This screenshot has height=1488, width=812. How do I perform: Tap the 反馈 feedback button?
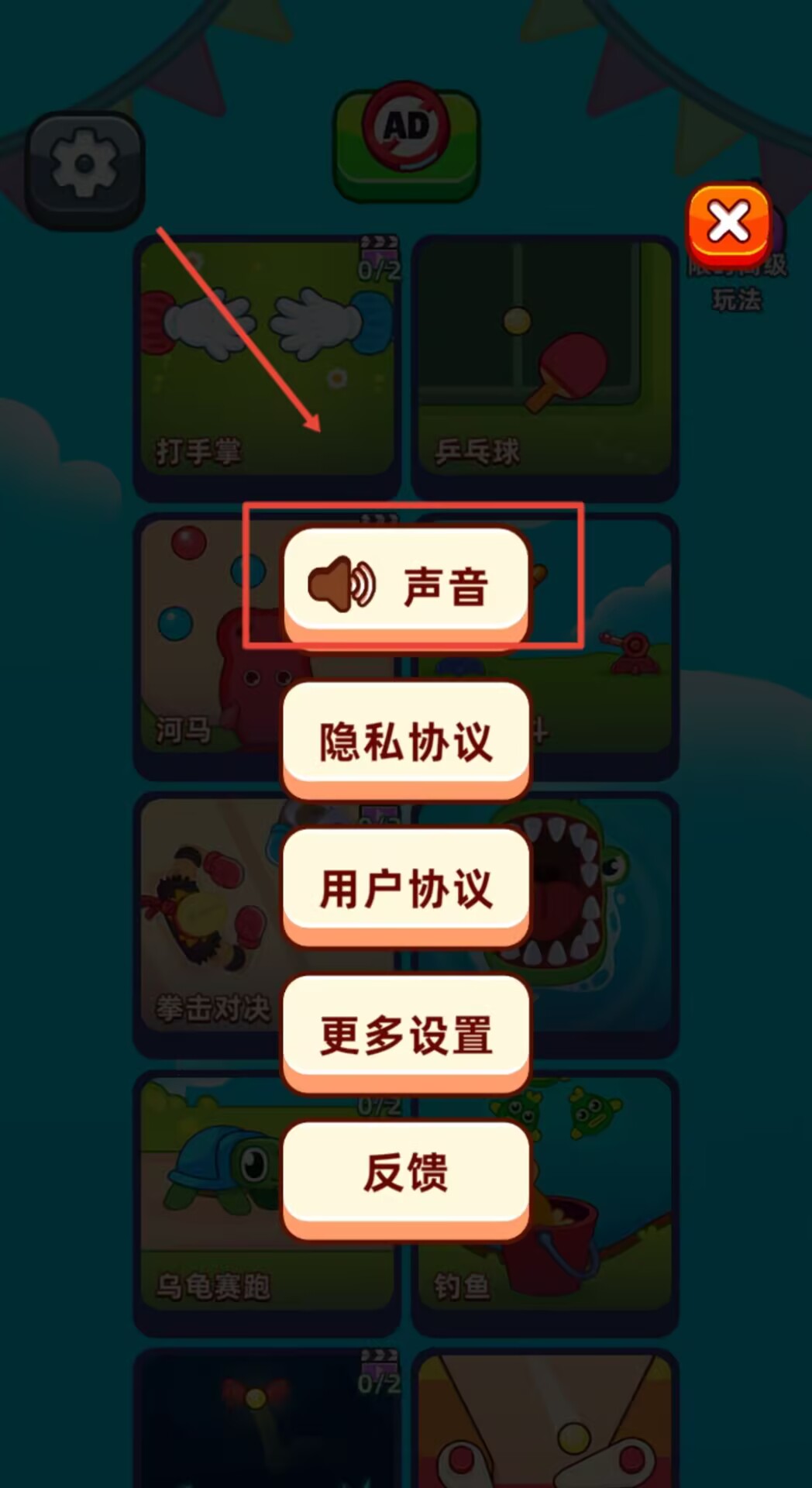[406, 1172]
